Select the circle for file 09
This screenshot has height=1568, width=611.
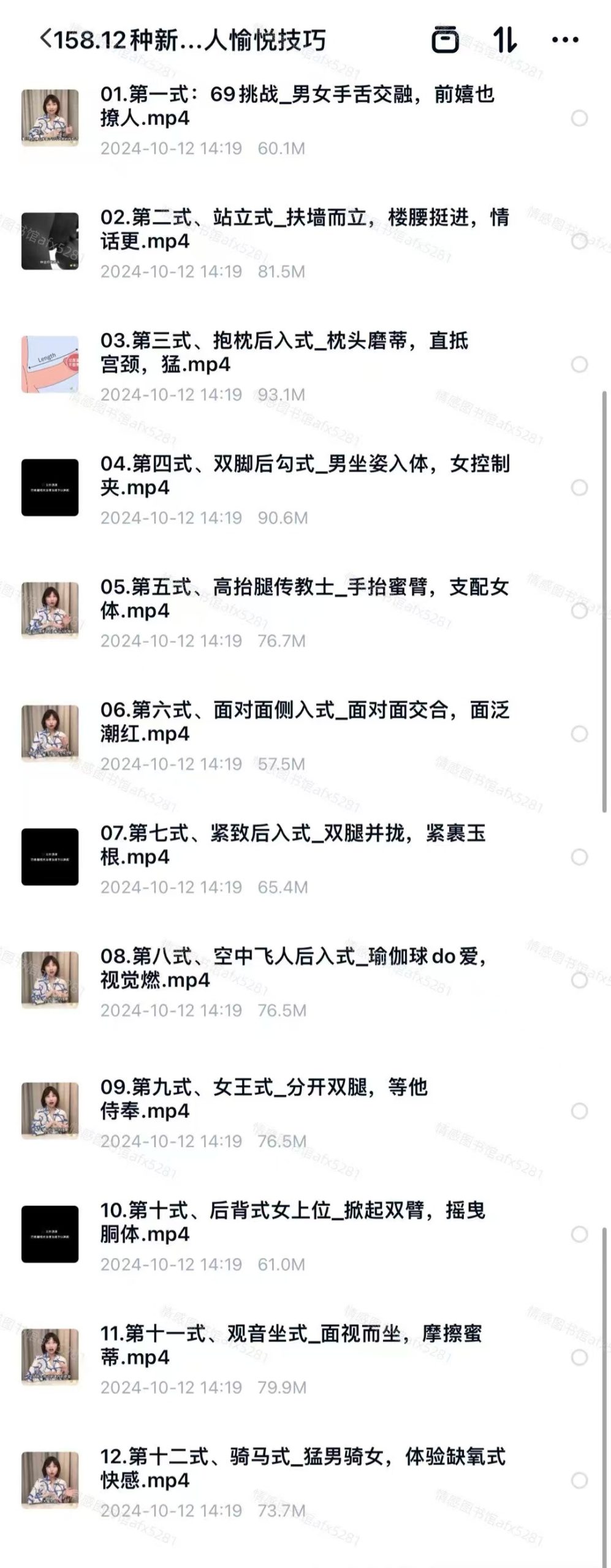579,1111
